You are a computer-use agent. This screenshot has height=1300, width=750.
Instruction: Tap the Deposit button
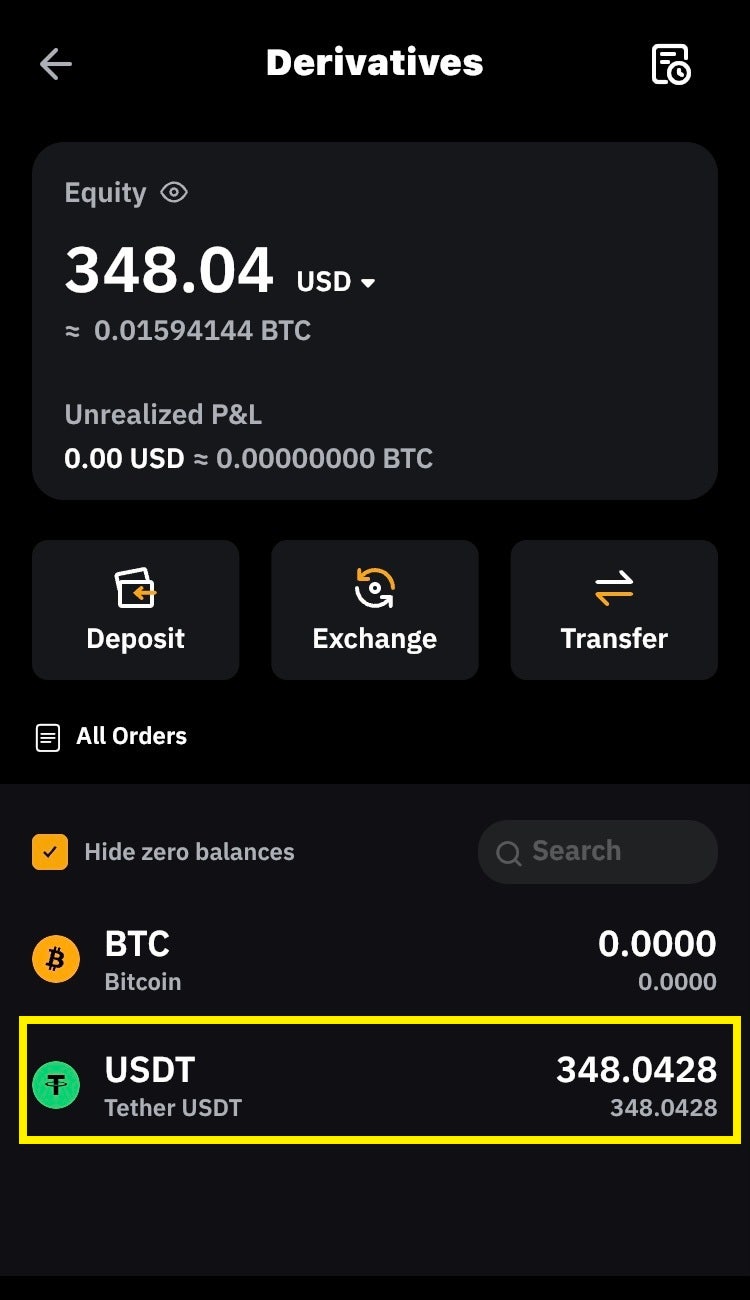[x=136, y=610]
